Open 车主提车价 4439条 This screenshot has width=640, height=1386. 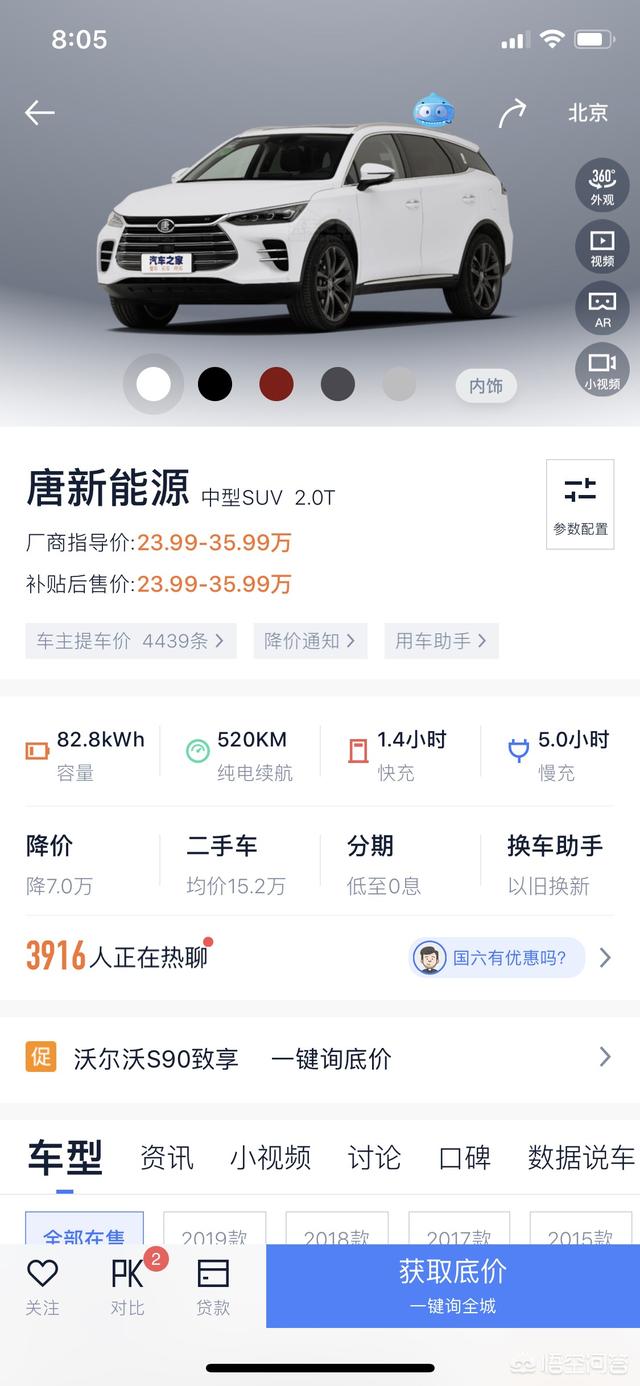click(130, 641)
